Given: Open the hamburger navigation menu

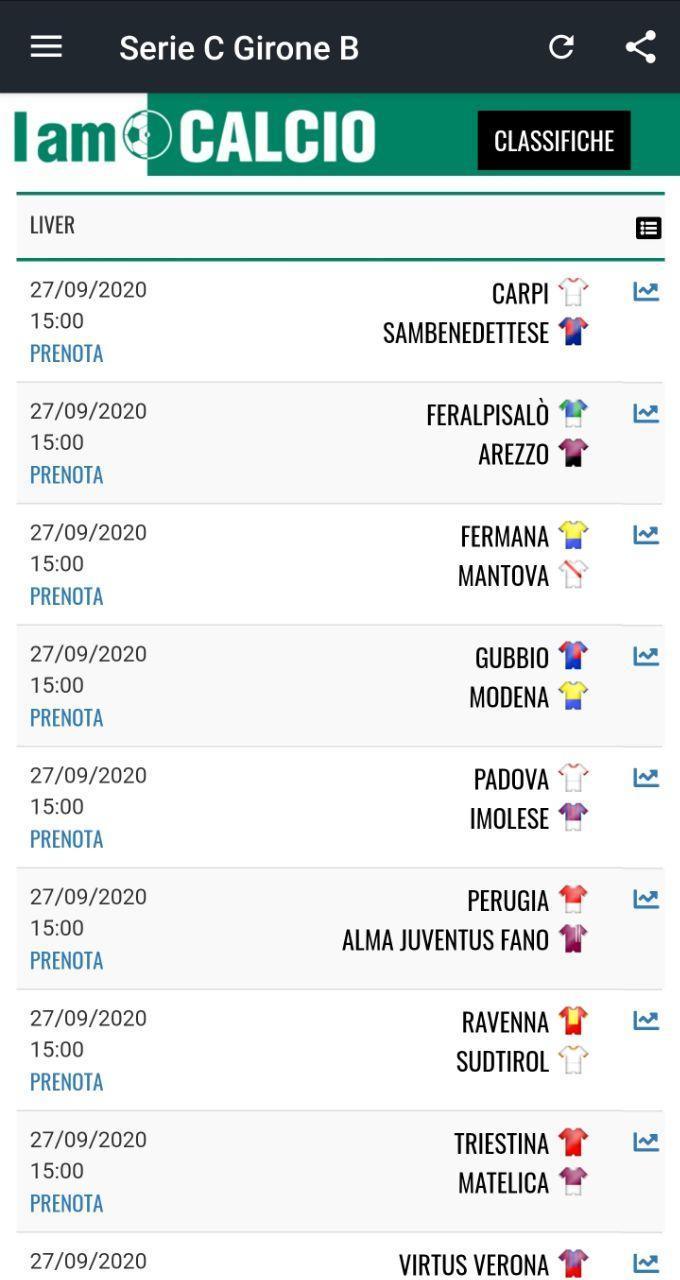Looking at the screenshot, I should click(x=46, y=47).
